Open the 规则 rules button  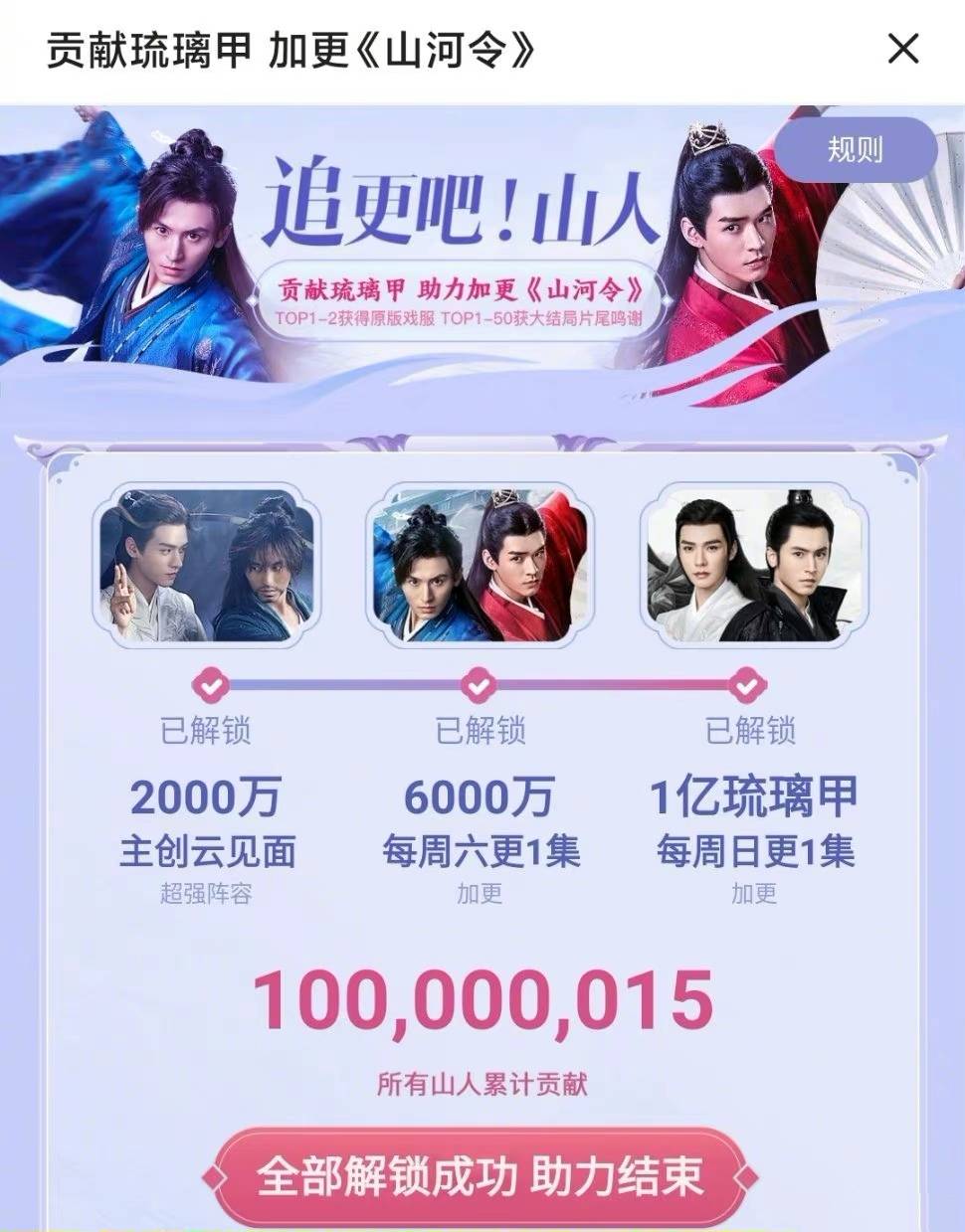[x=855, y=150]
